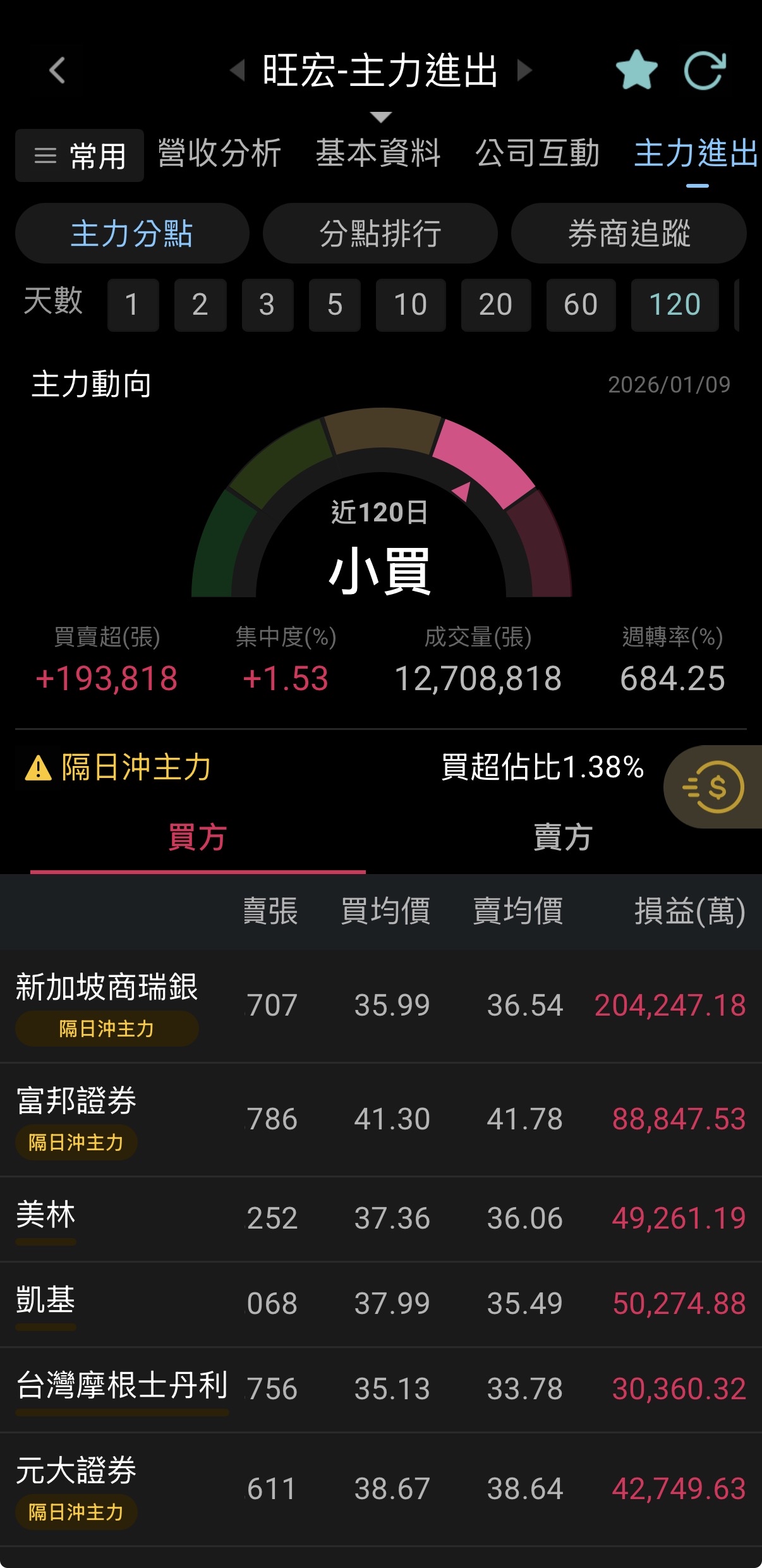Refresh the data with the reload icon
The height and width of the screenshot is (1568, 762).
pyautogui.click(x=705, y=70)
